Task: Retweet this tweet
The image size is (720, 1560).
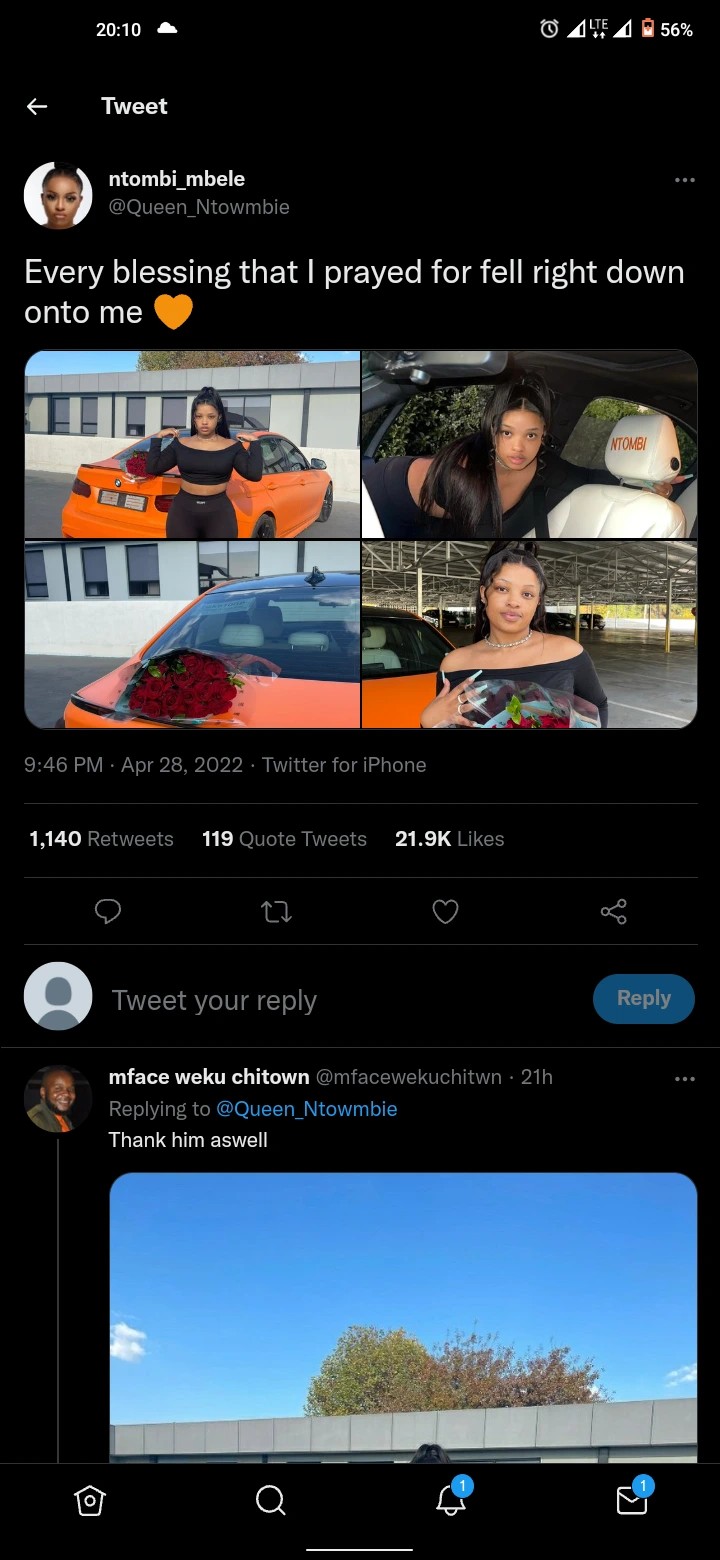Action: point(276,911)
